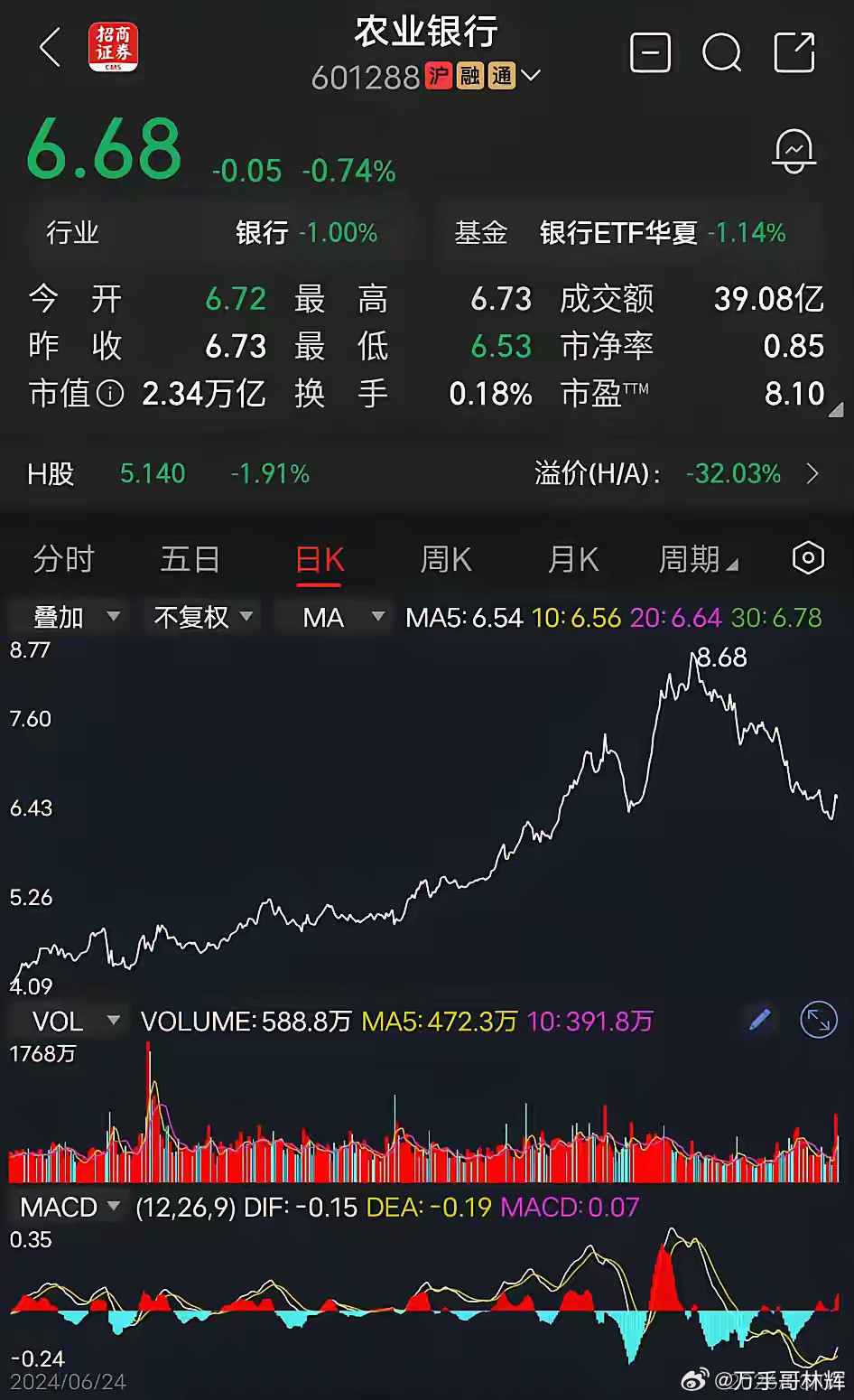Viewport: 854px width, 1400px height.
Task: Open the search icon
Action: coord(722,54)
